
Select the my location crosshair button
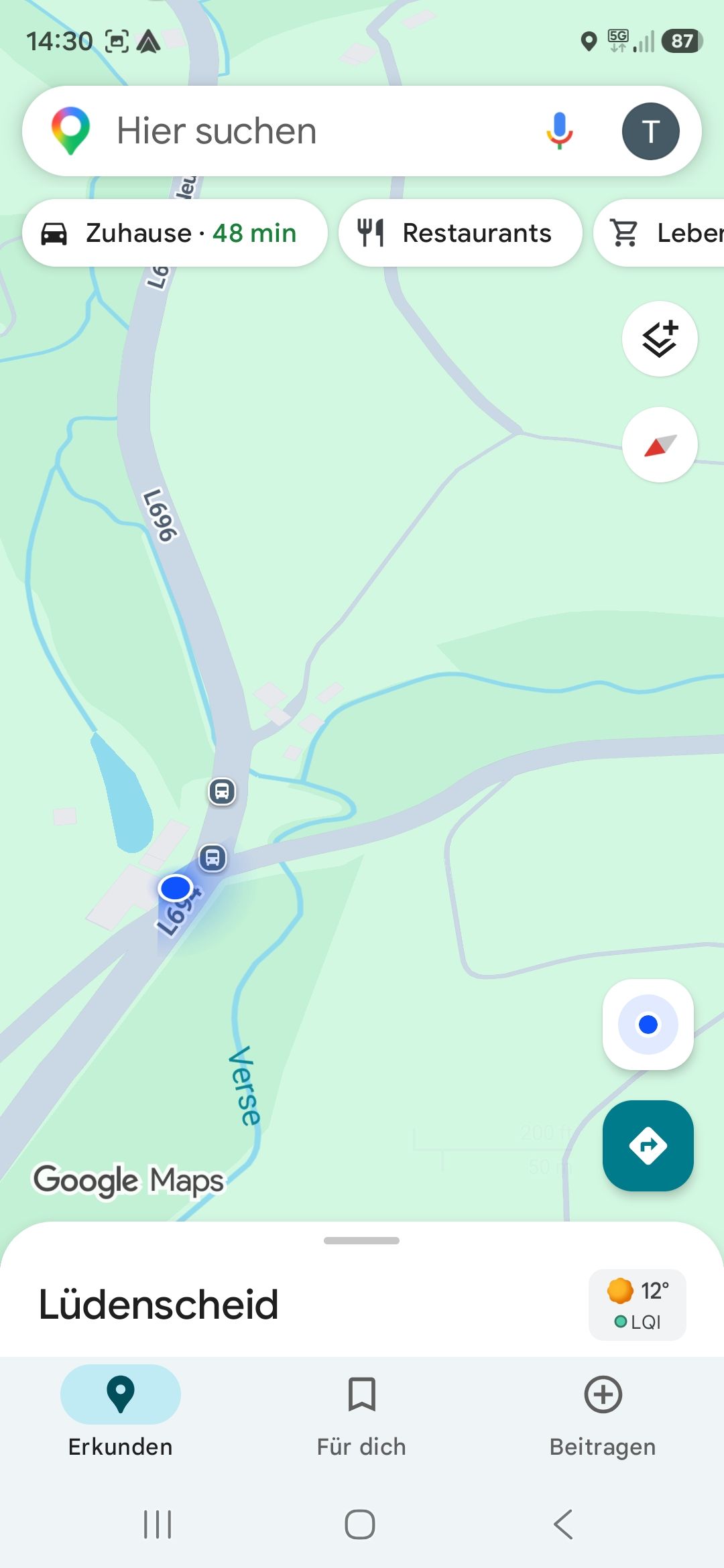point(648,1025)
